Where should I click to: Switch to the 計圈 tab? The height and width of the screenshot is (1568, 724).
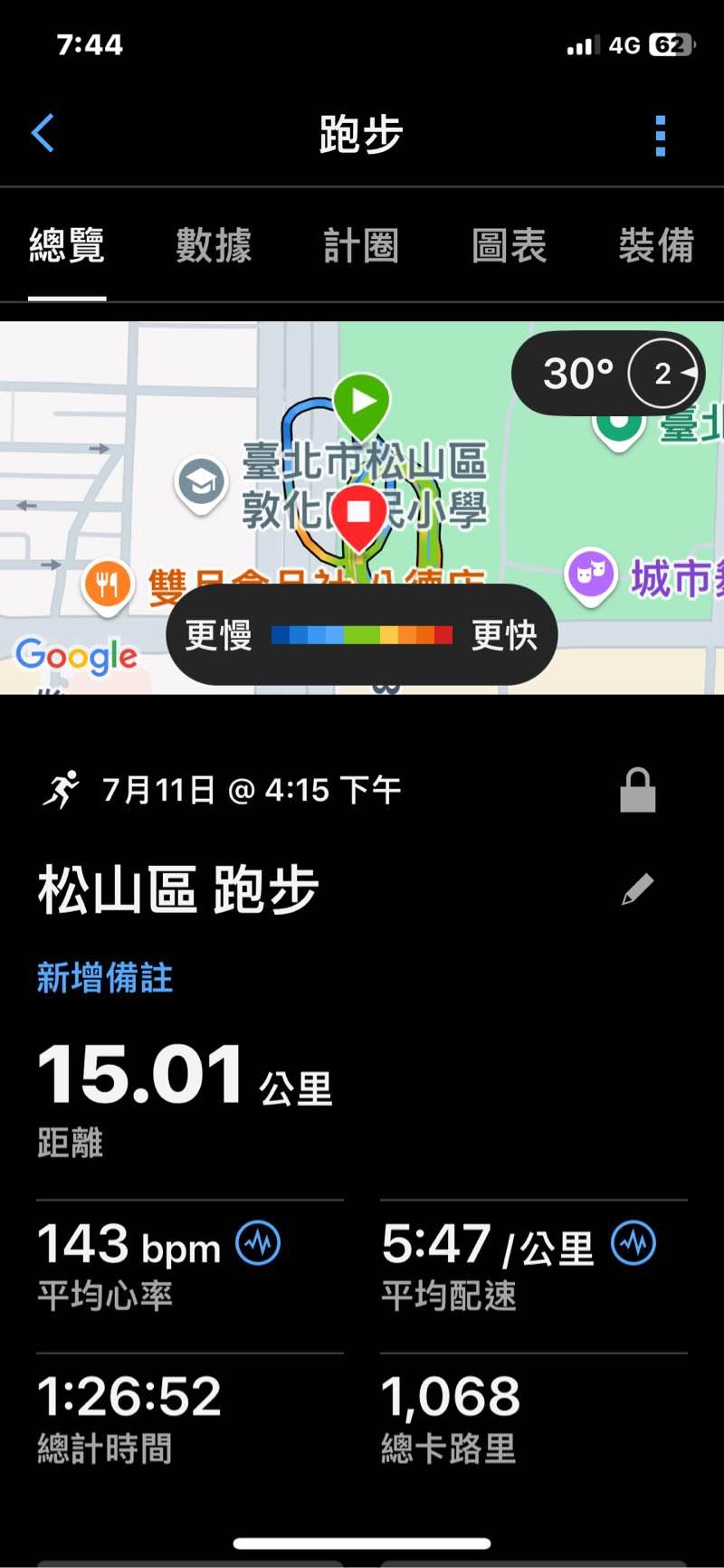click(361, 246)
